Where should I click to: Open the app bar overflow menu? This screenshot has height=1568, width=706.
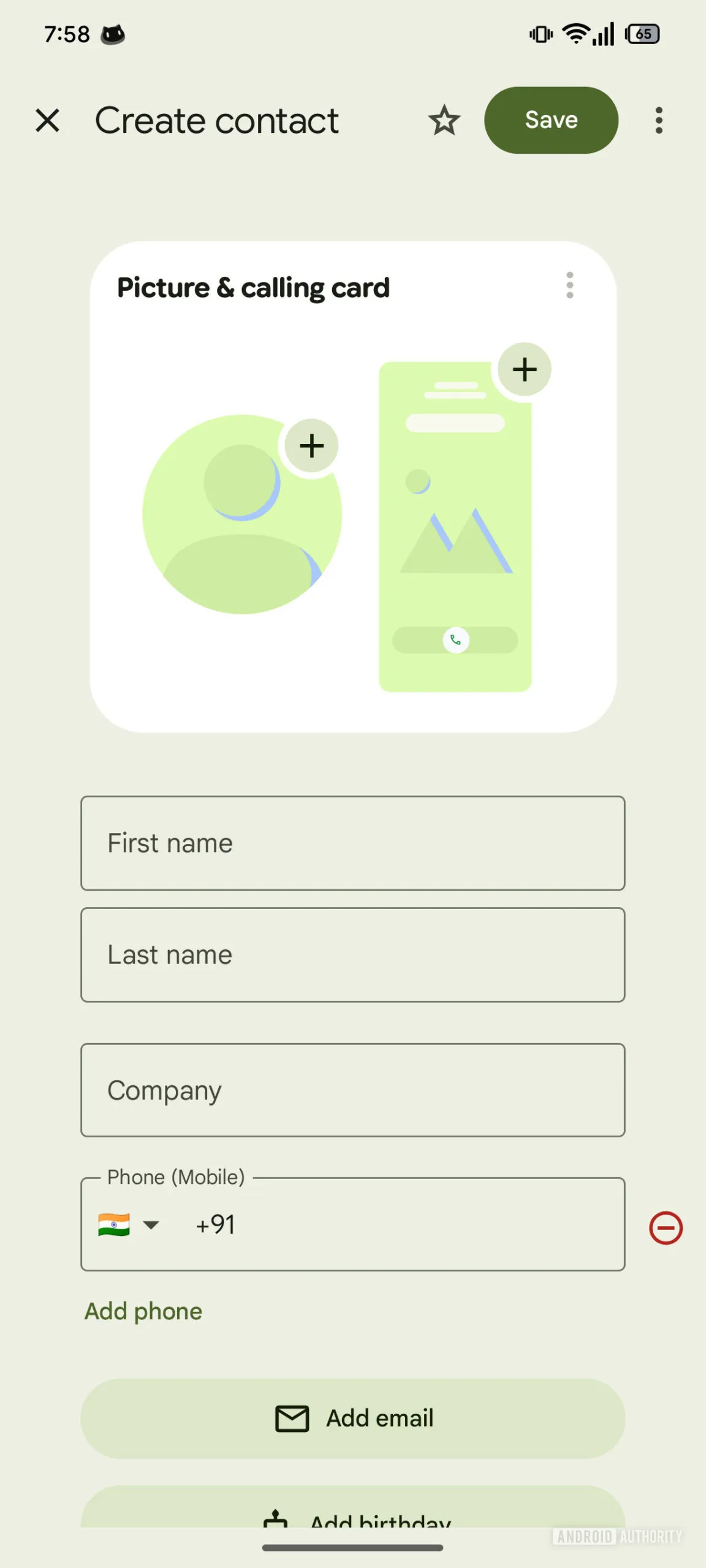coord(659,120)
